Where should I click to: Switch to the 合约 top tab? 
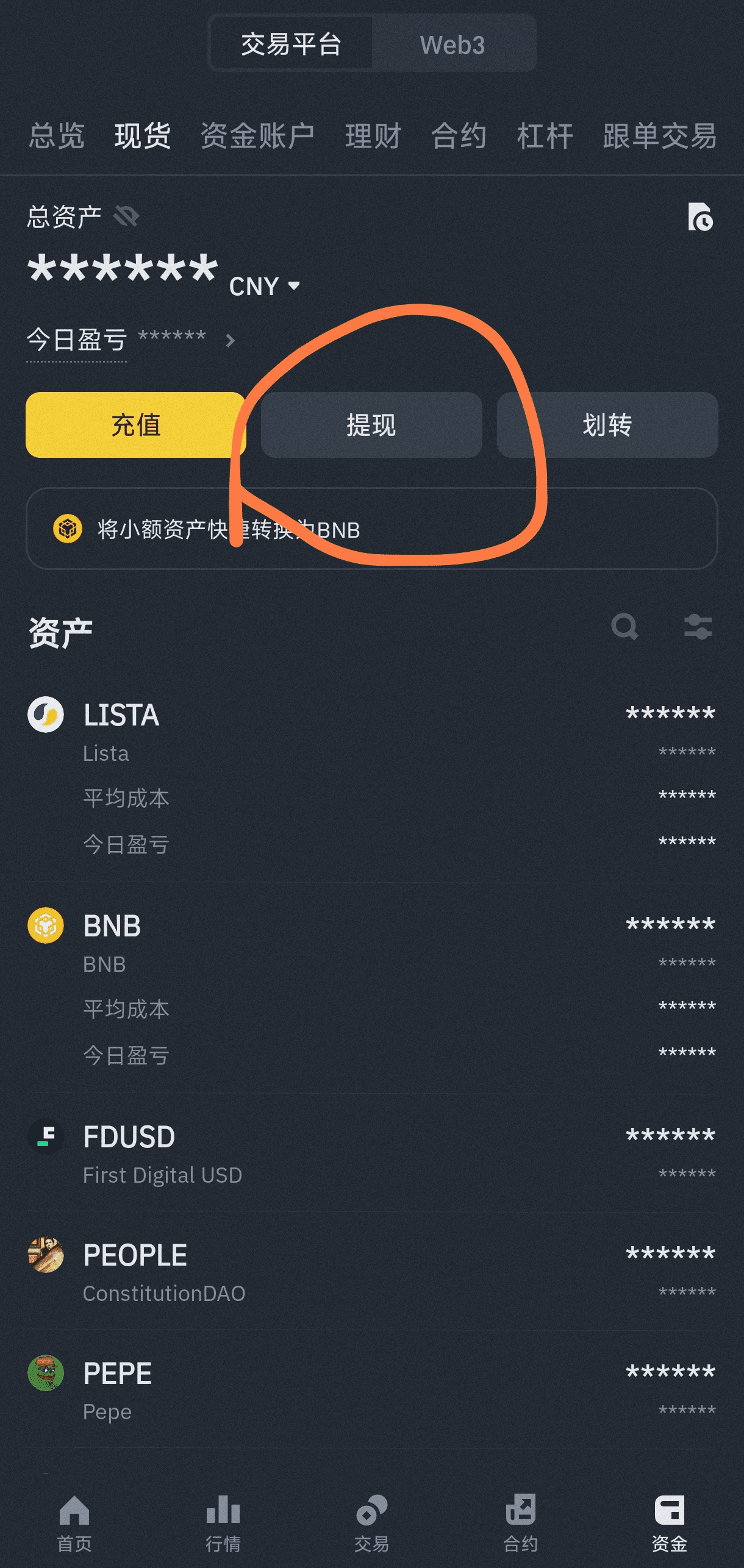pyautogui.click(x=459, y=135)
